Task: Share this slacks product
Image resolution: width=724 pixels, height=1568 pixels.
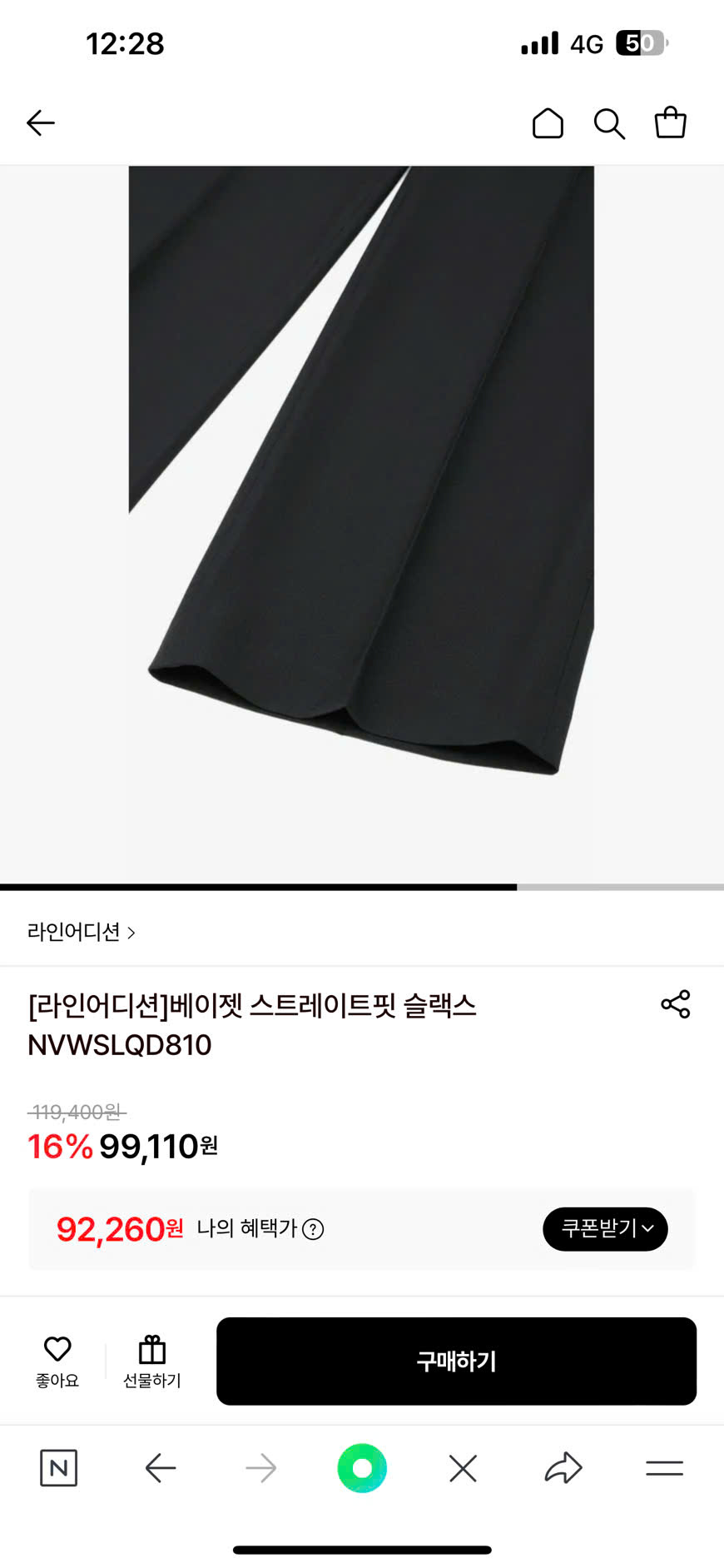Action: (675, 1004)
